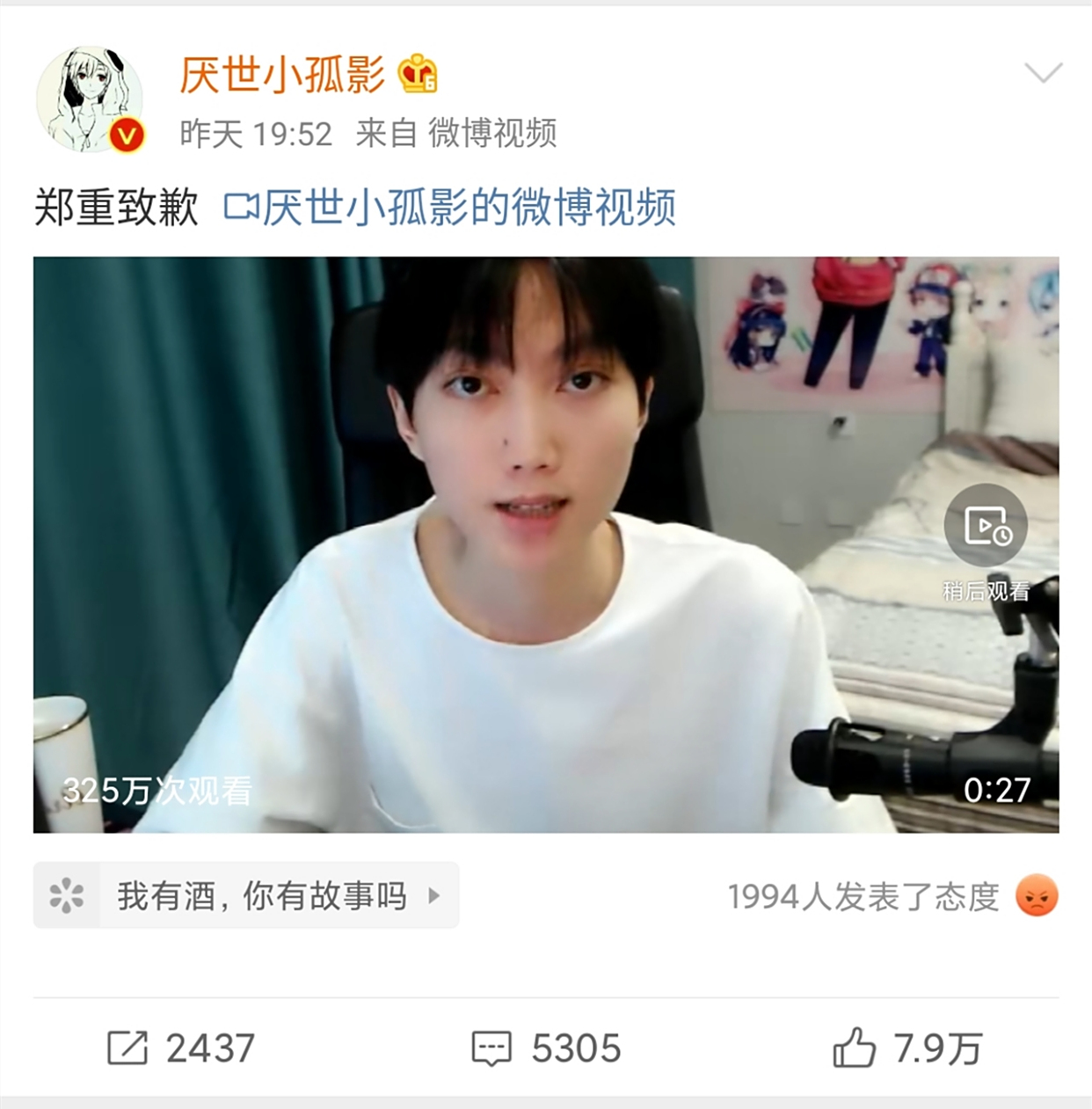Expand the topic pill via its right arrow

(x=435, y=894)
